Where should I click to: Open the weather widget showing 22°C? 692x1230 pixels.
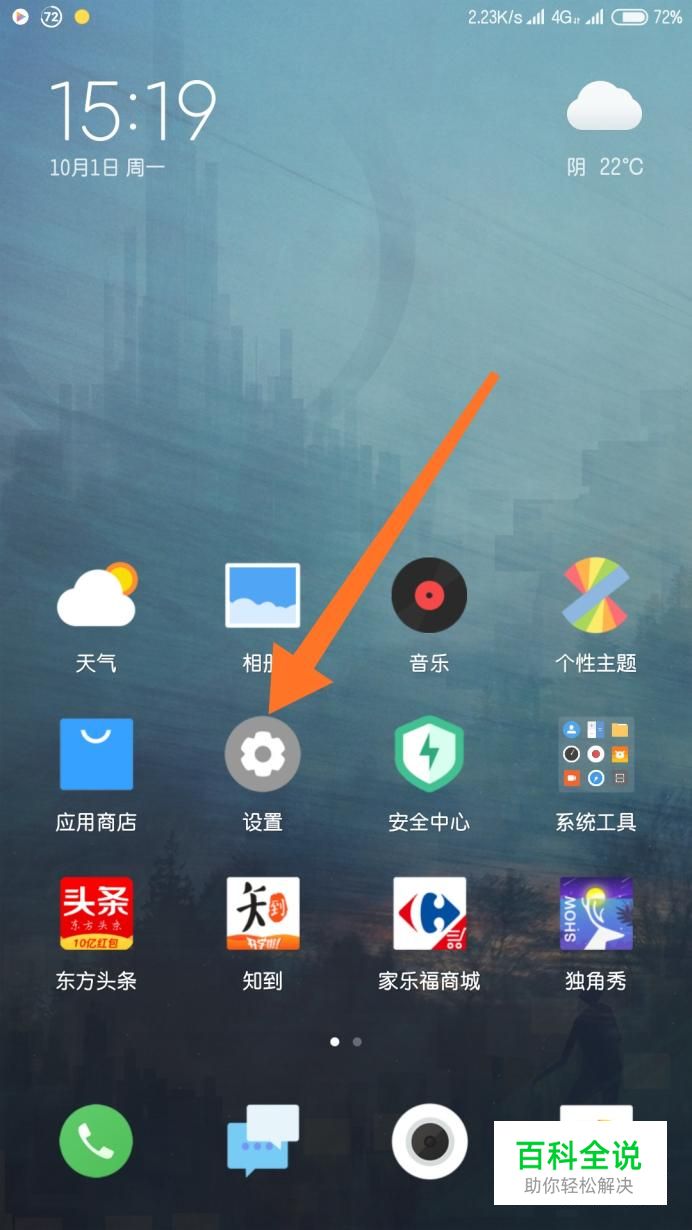click(604, 130)
